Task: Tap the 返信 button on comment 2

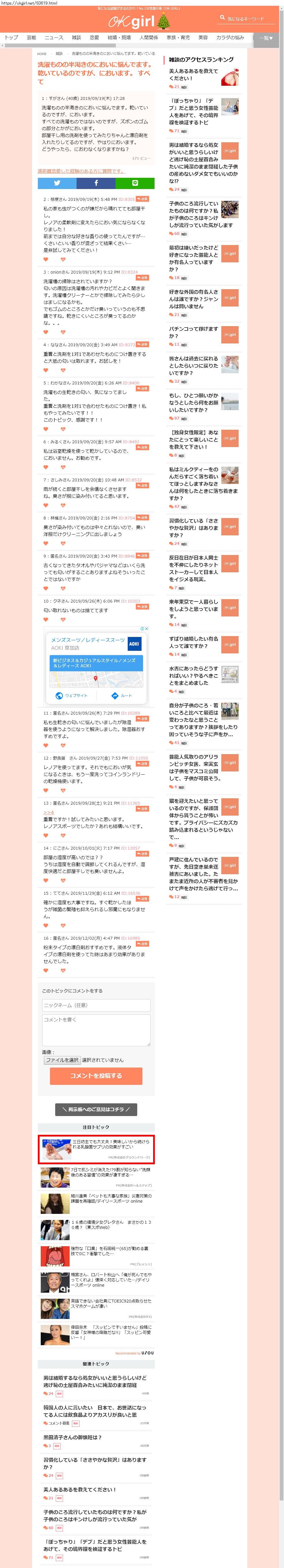Action: (143, 199)
